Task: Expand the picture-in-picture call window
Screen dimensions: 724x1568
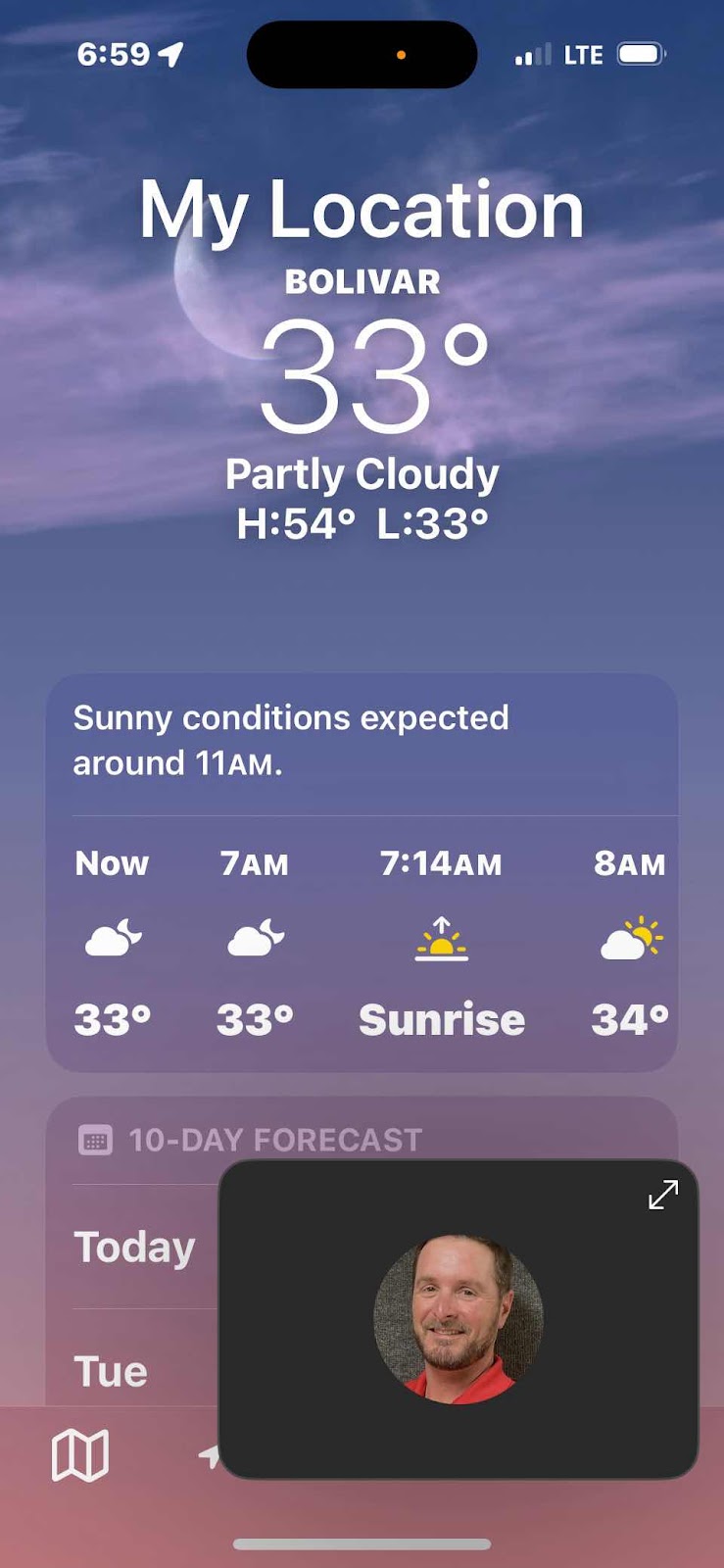Action: tap(663, 1194)
